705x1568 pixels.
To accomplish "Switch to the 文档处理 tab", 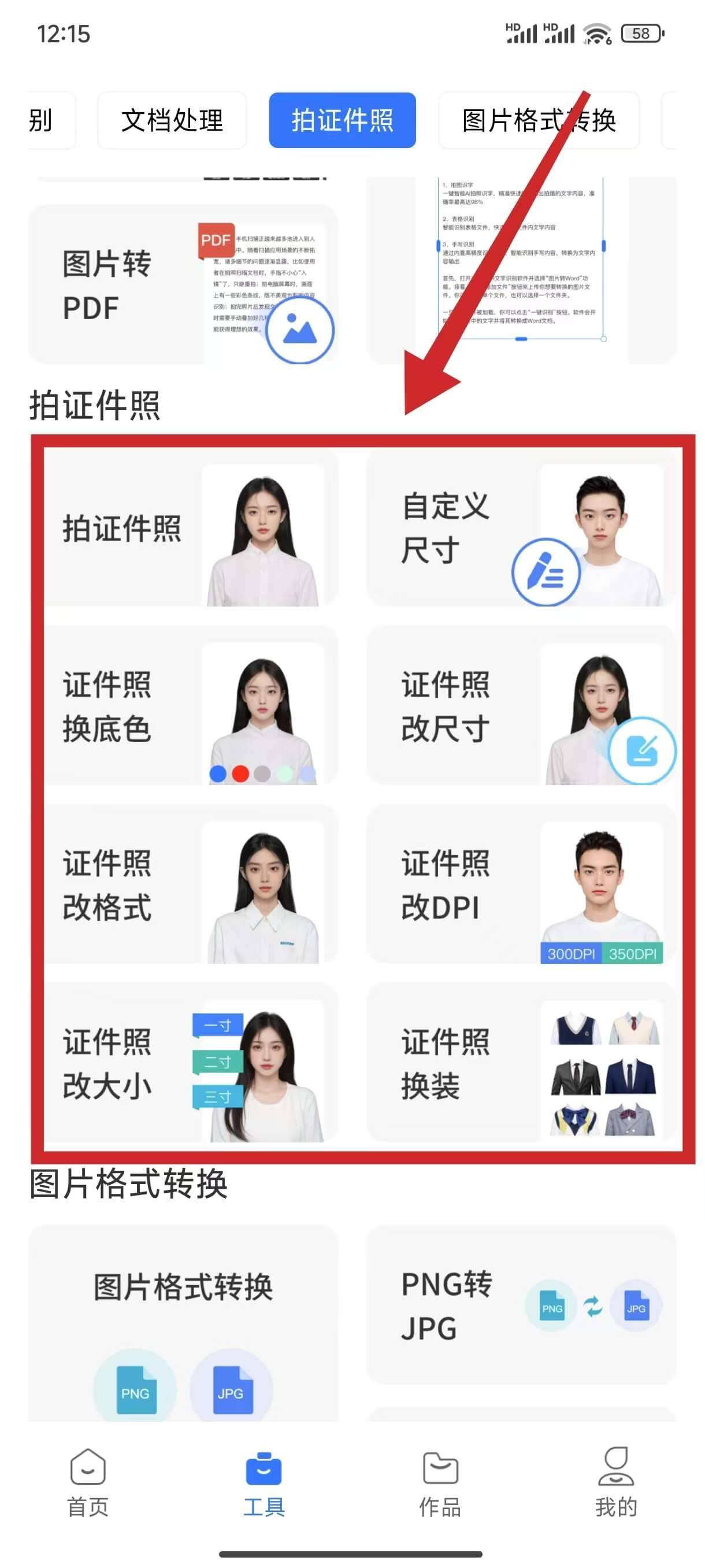I will click(x=172, y=120).
